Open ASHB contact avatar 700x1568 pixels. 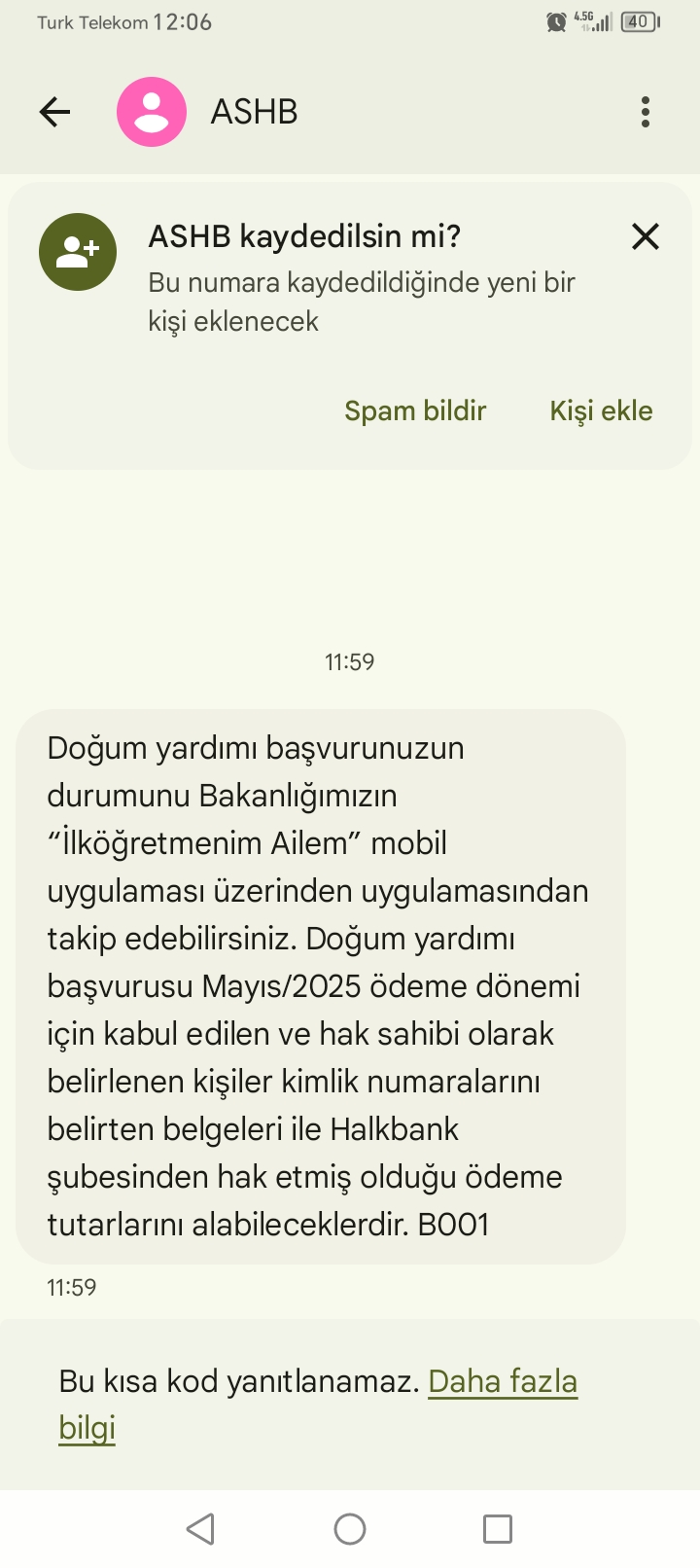pyautogui.click(x=152, y=112)
